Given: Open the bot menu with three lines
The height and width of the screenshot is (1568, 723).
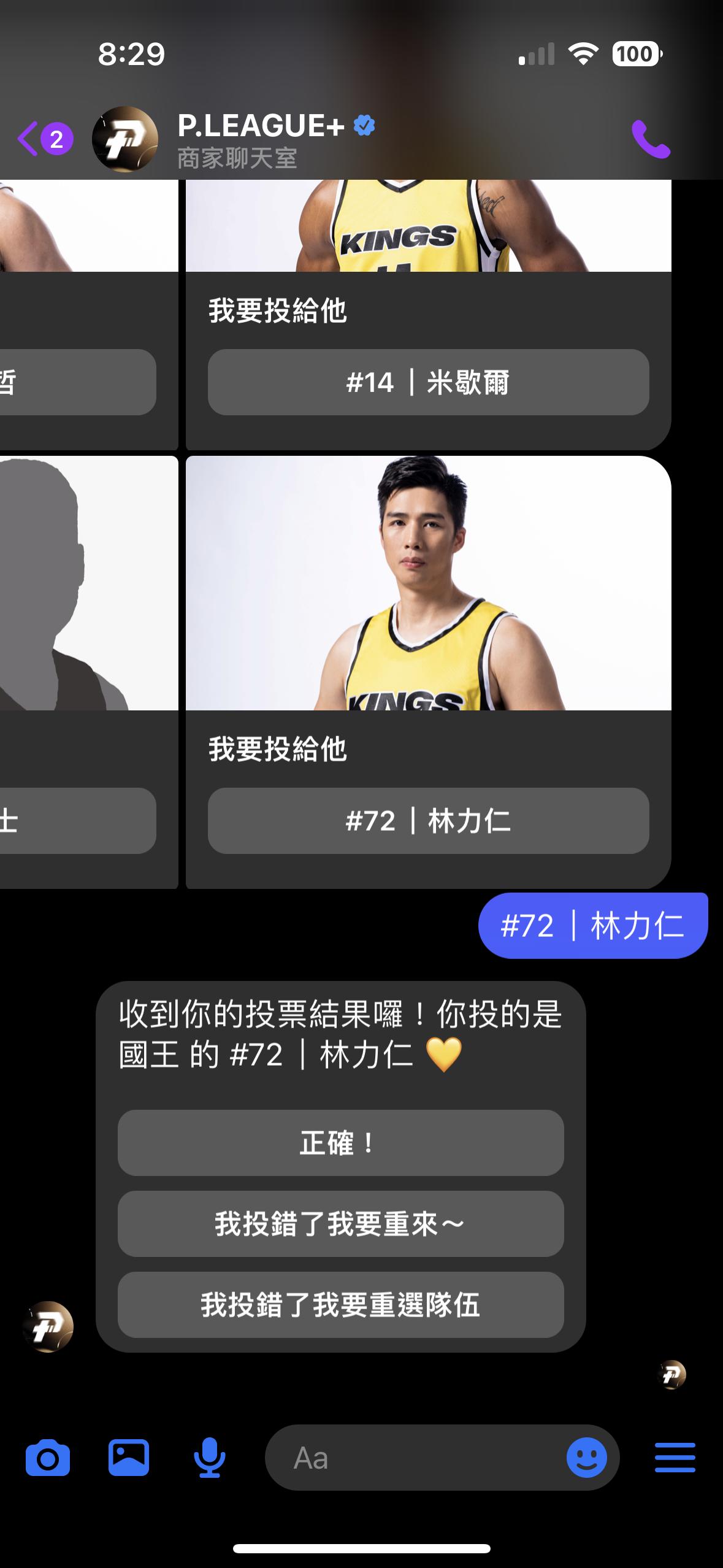Looking at the screenshot, I should [x=675, y=1458].
